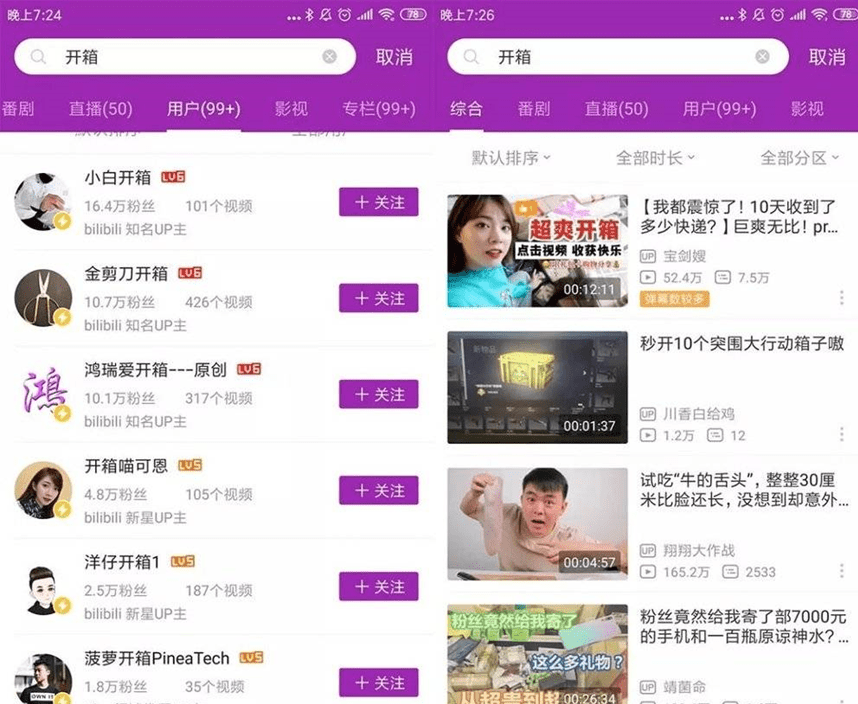Switch to the 专栏(99+) tab
858x704 pixels.
[x=378, y=109]
